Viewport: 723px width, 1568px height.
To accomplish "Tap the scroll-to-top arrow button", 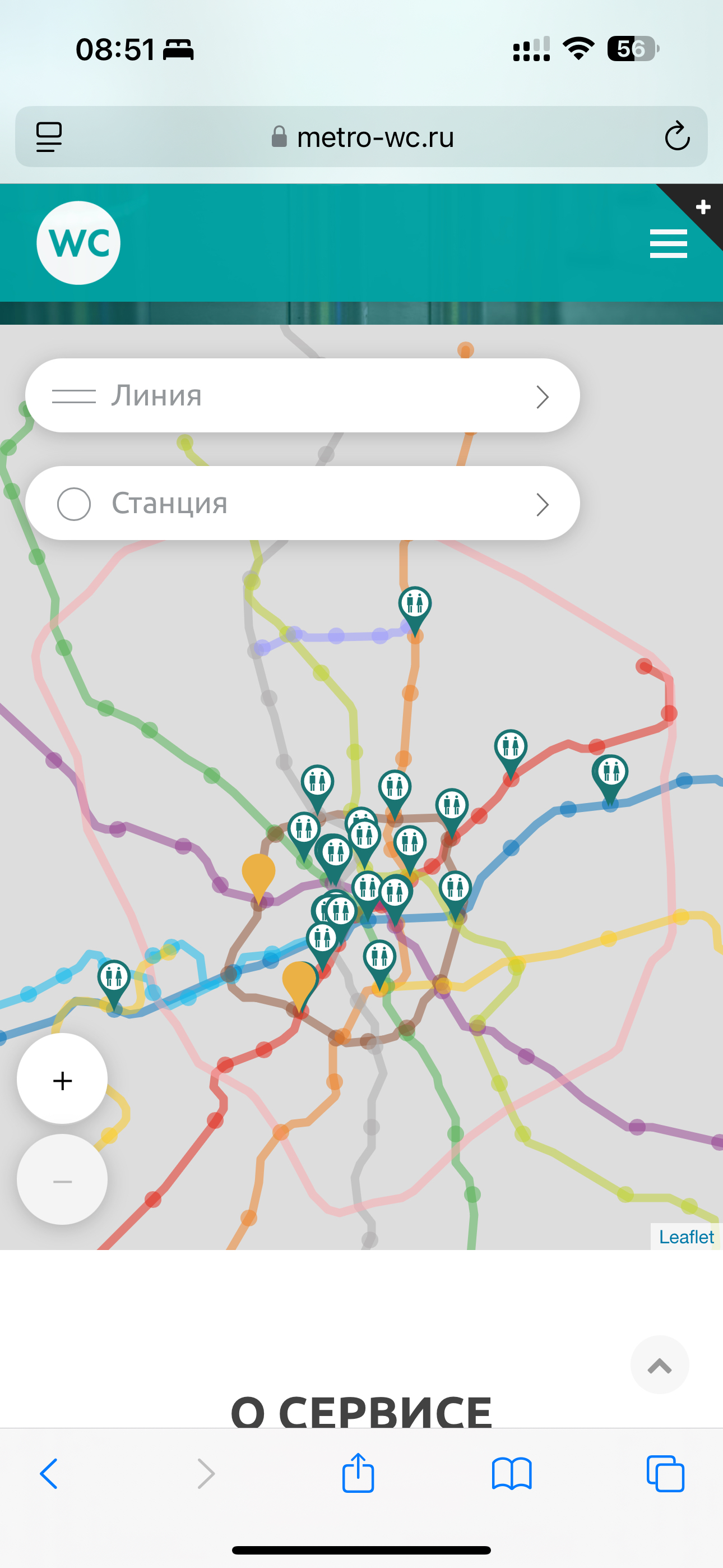I will [659, 1367].
